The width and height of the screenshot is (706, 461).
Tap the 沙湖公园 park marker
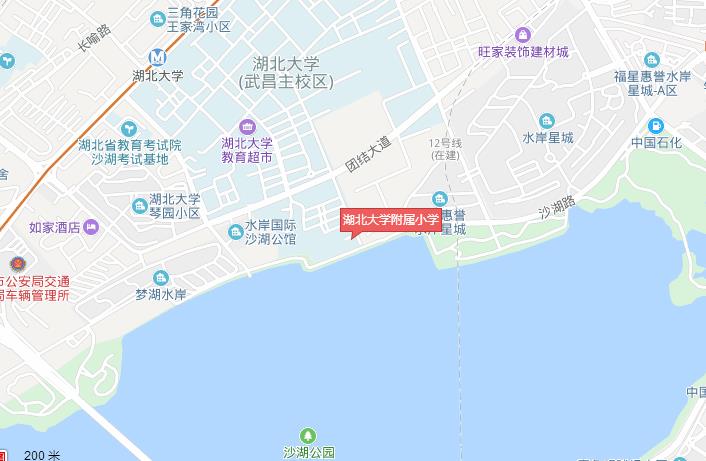pyautogui.click(x=308, y=435)
